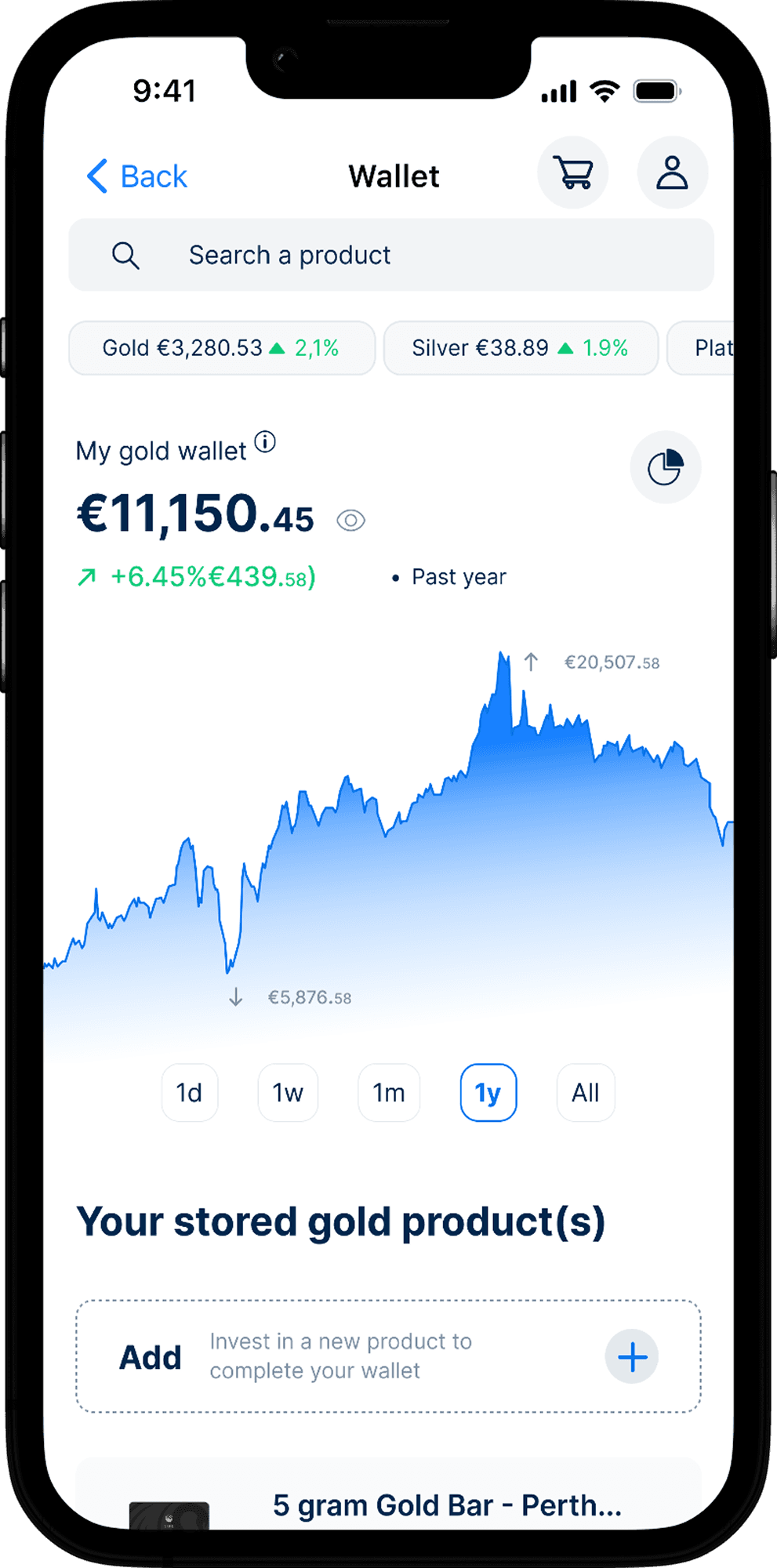Switch chart range to 1m
Viewport: 777px width, 1568px height.
pyautogui.click(x=389, y=1092)
